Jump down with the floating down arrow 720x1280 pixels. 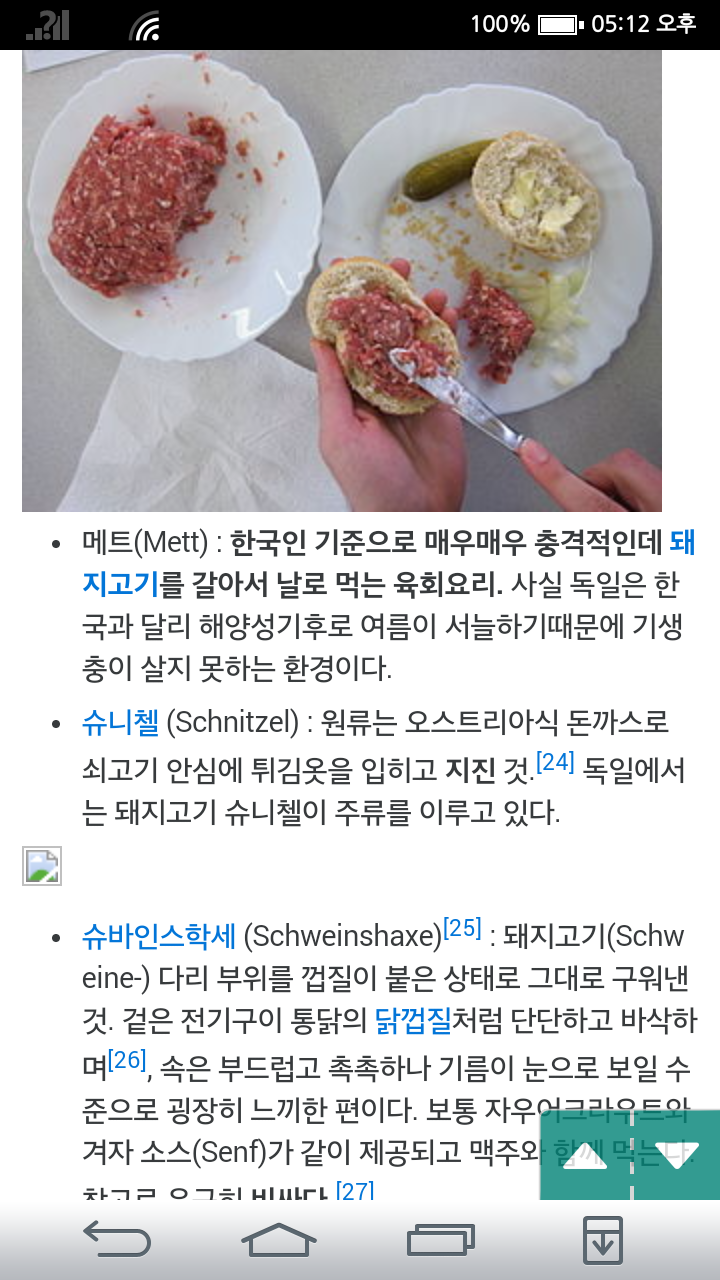click(x=675, y=1155)
